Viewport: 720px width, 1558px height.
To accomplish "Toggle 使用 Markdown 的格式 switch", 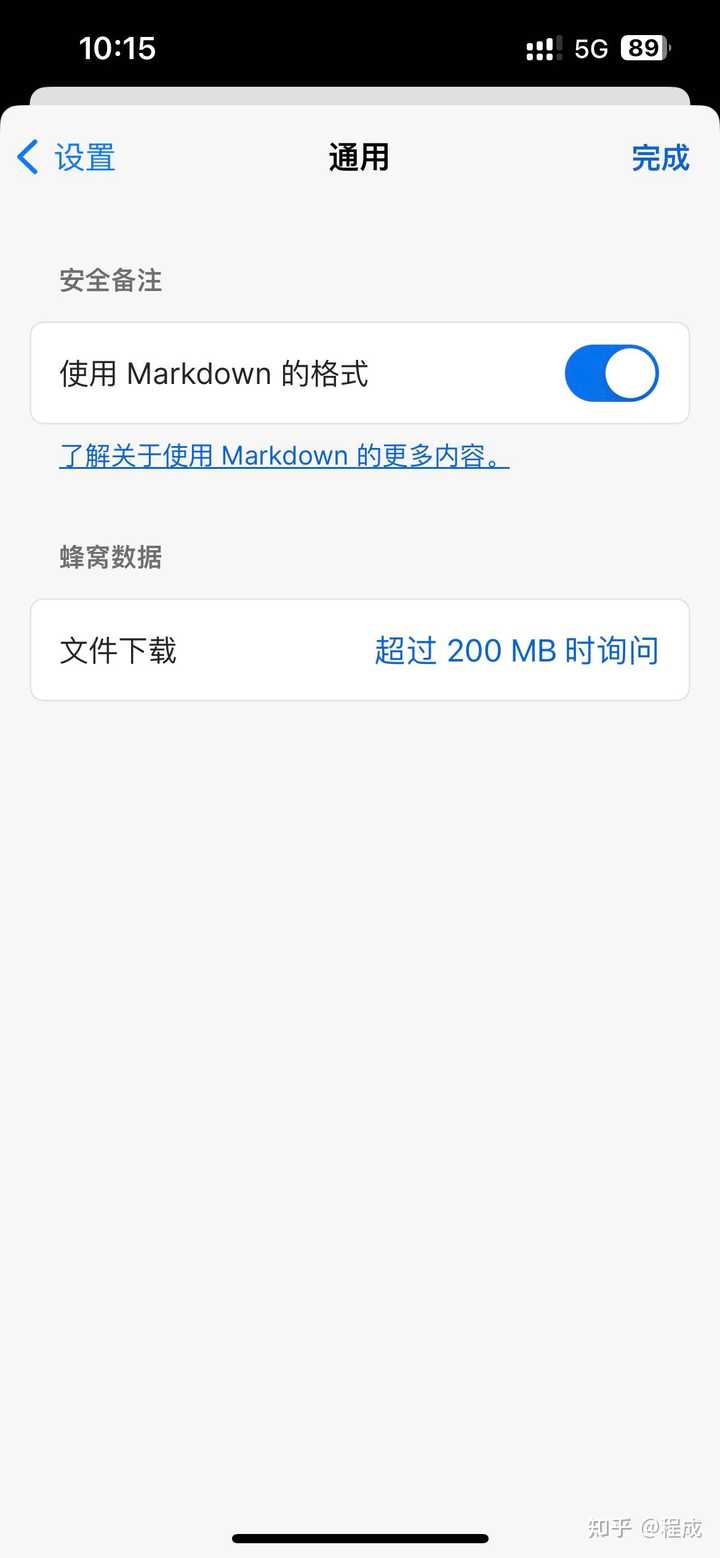I will 611,374.
